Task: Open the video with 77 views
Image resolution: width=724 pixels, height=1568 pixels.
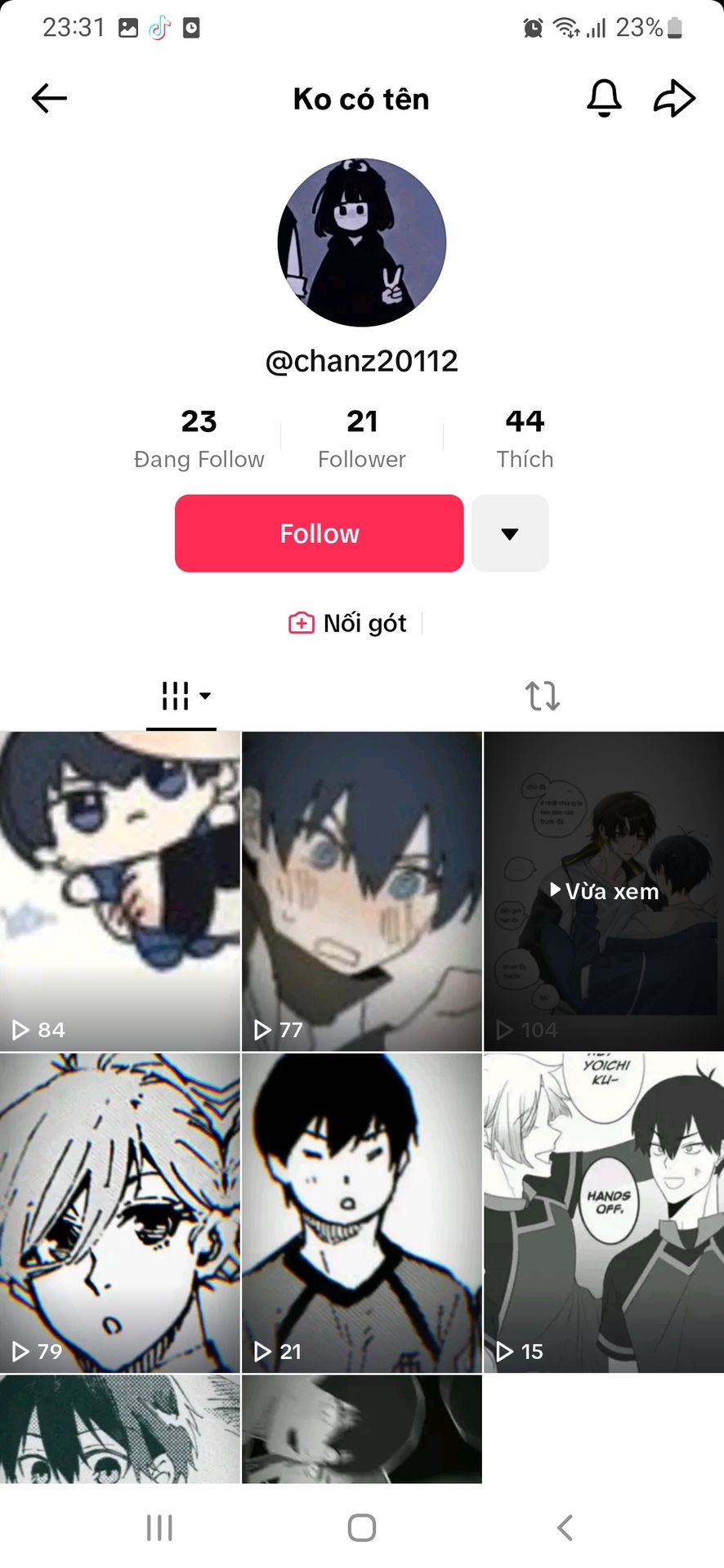Action: point(362,890)
